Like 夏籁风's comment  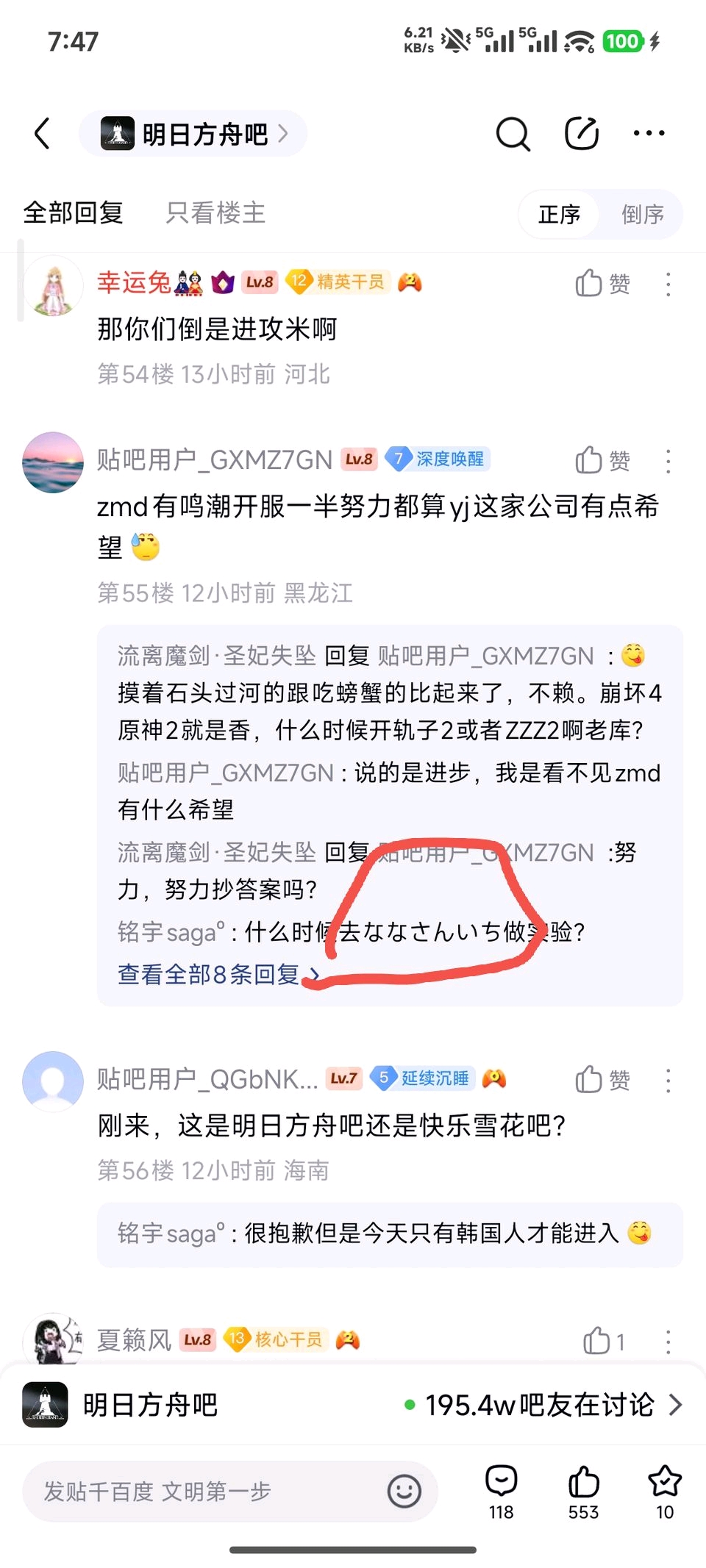[604, 1341]
